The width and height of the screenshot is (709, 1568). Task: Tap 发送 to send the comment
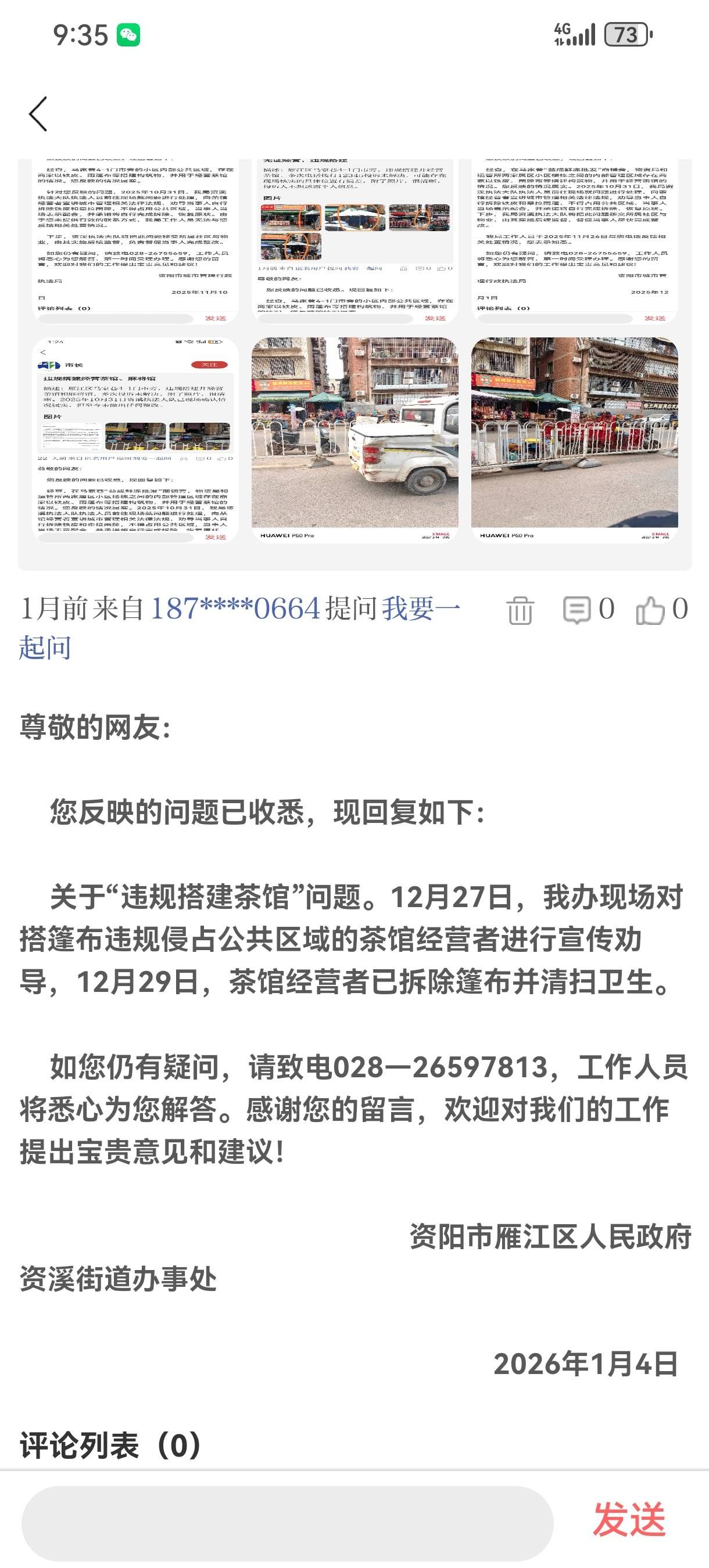[x=629, y=1520]
